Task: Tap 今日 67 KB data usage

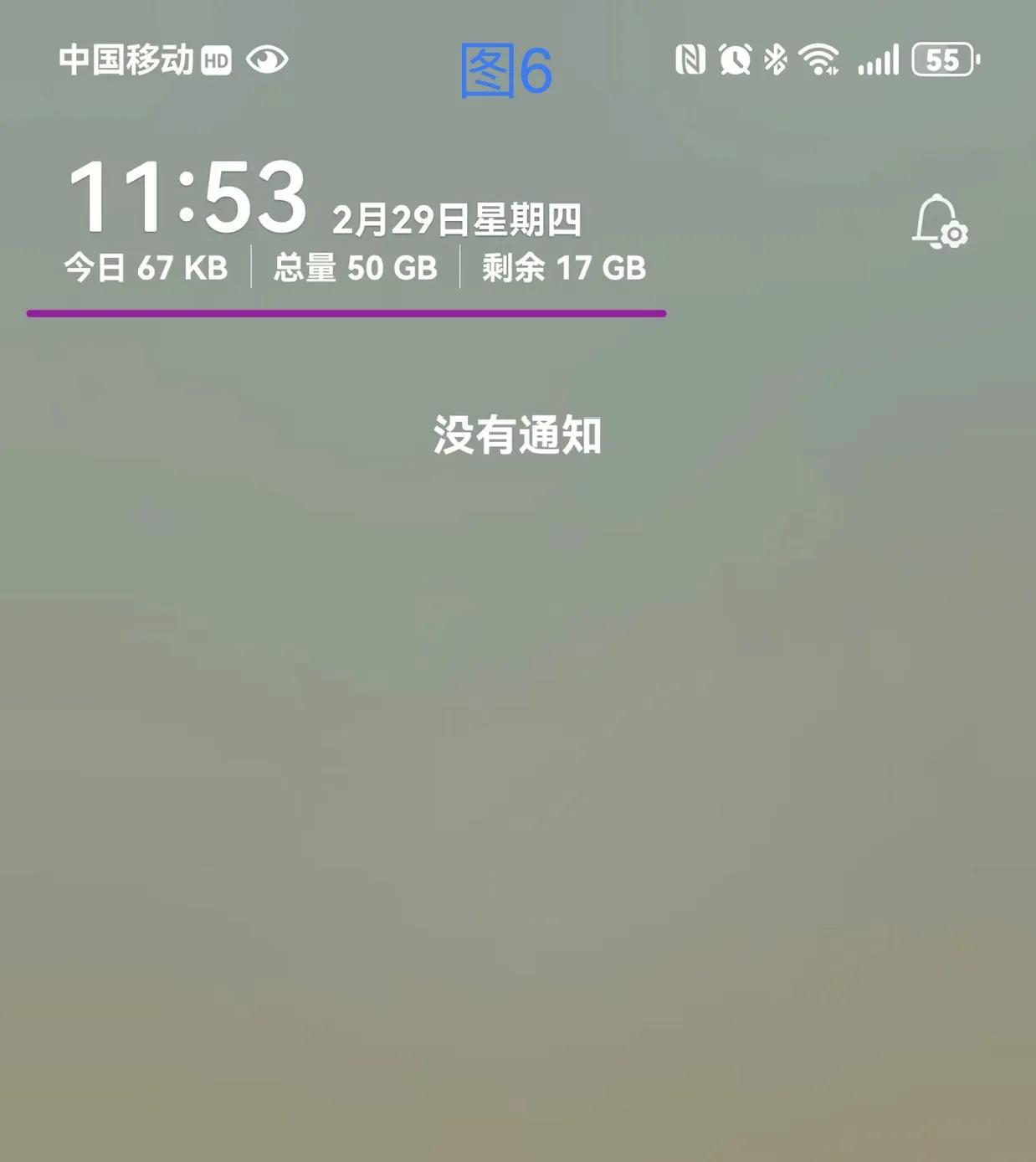Action: pyautogui.click(x=145, y=268)
